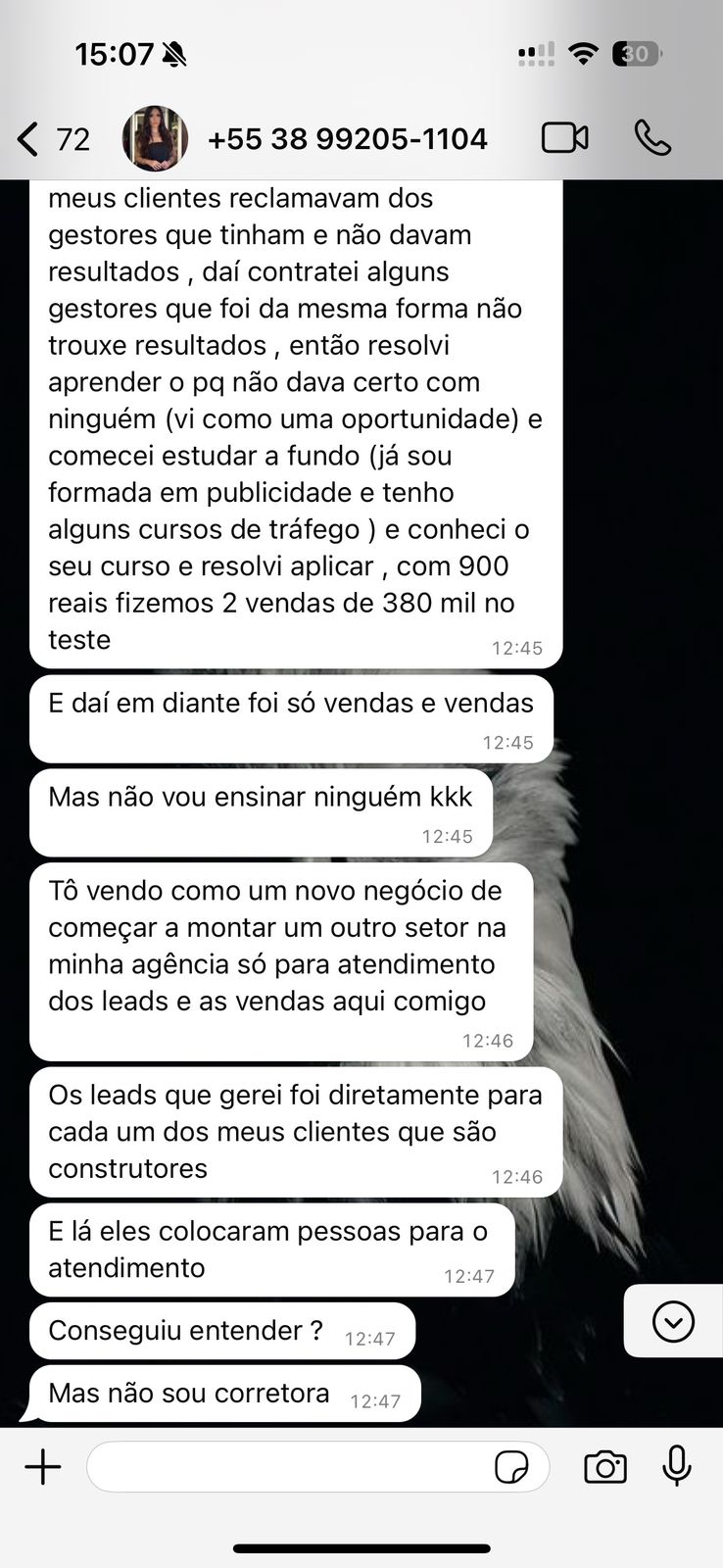
Task: Start a voice call
Action: [x=651, y=138]
